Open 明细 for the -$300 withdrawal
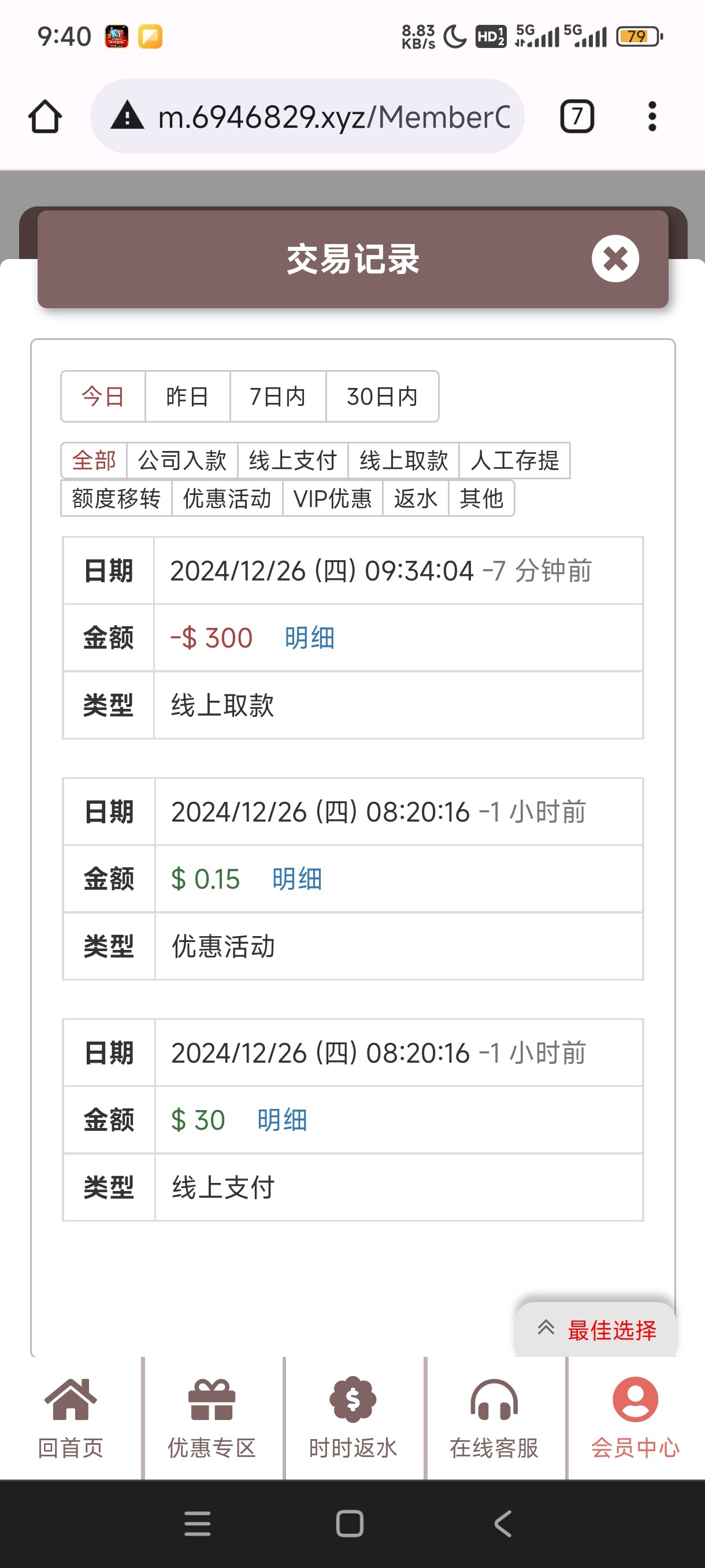This screenshot has height=1568, width=705. pos(310,638)
